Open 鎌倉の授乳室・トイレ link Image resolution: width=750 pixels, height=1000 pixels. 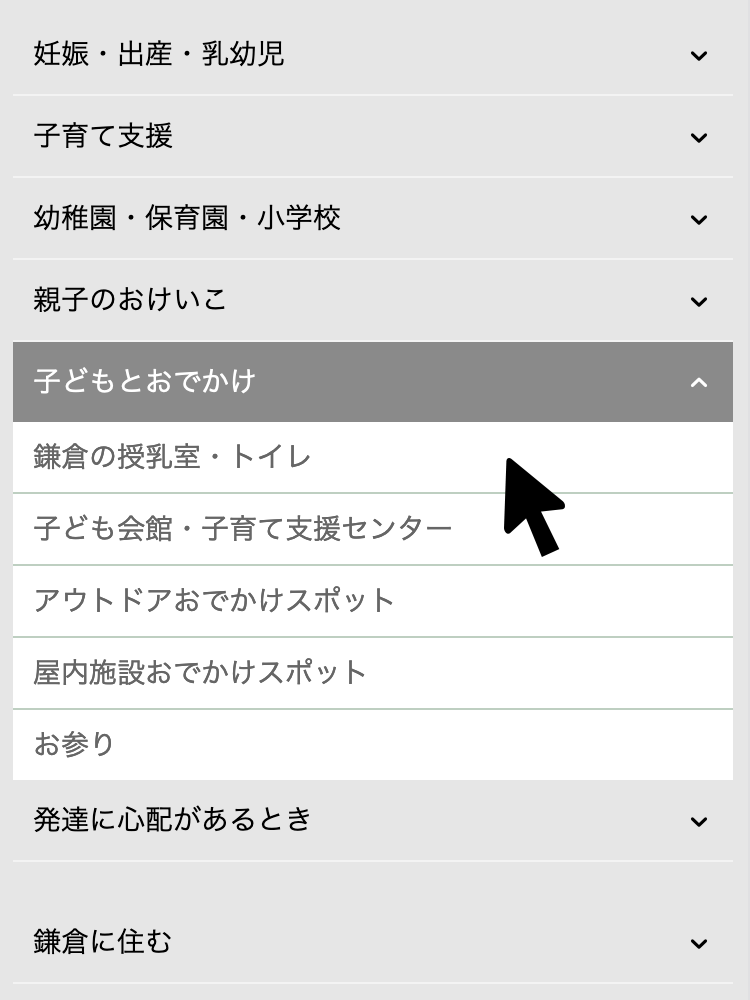[172, 458]
